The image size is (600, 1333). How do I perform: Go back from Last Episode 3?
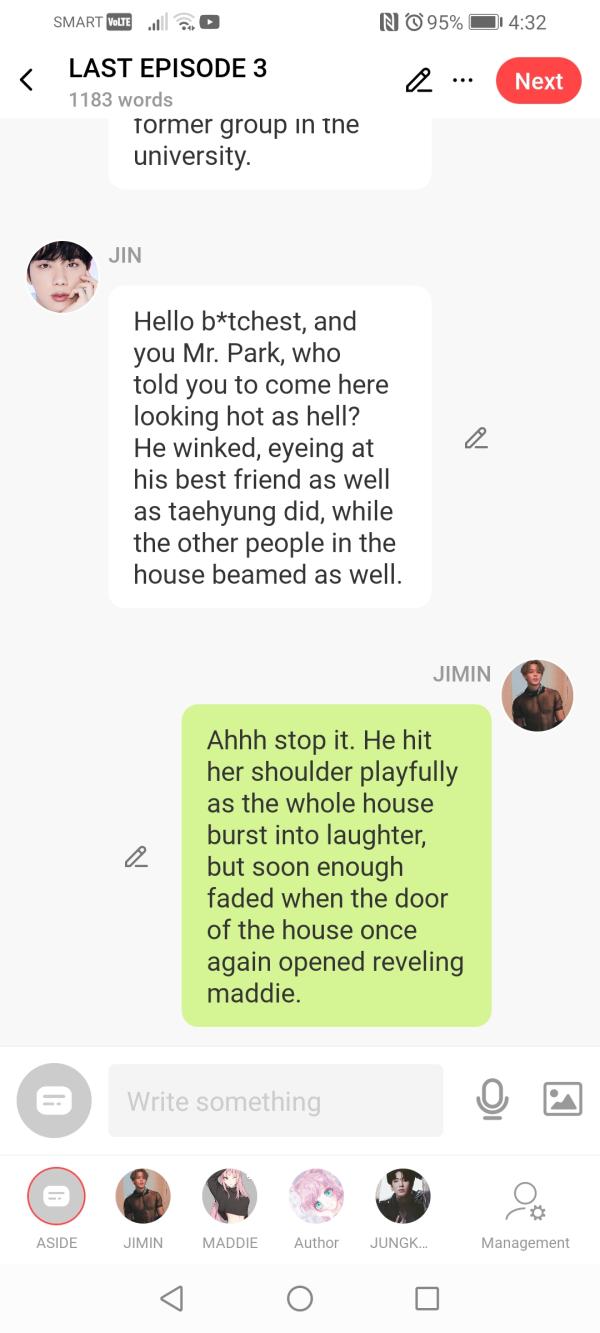tap(27, 81)
